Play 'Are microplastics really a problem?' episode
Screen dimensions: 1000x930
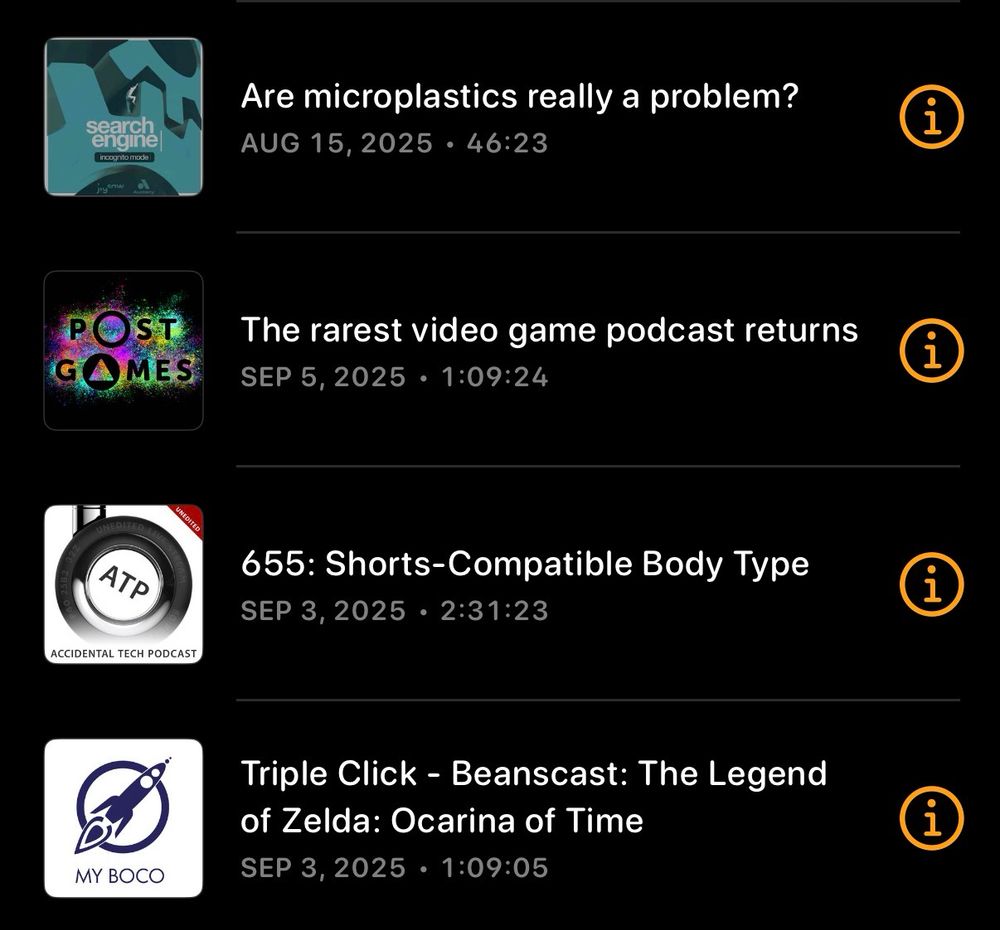(x=518, y=98)
